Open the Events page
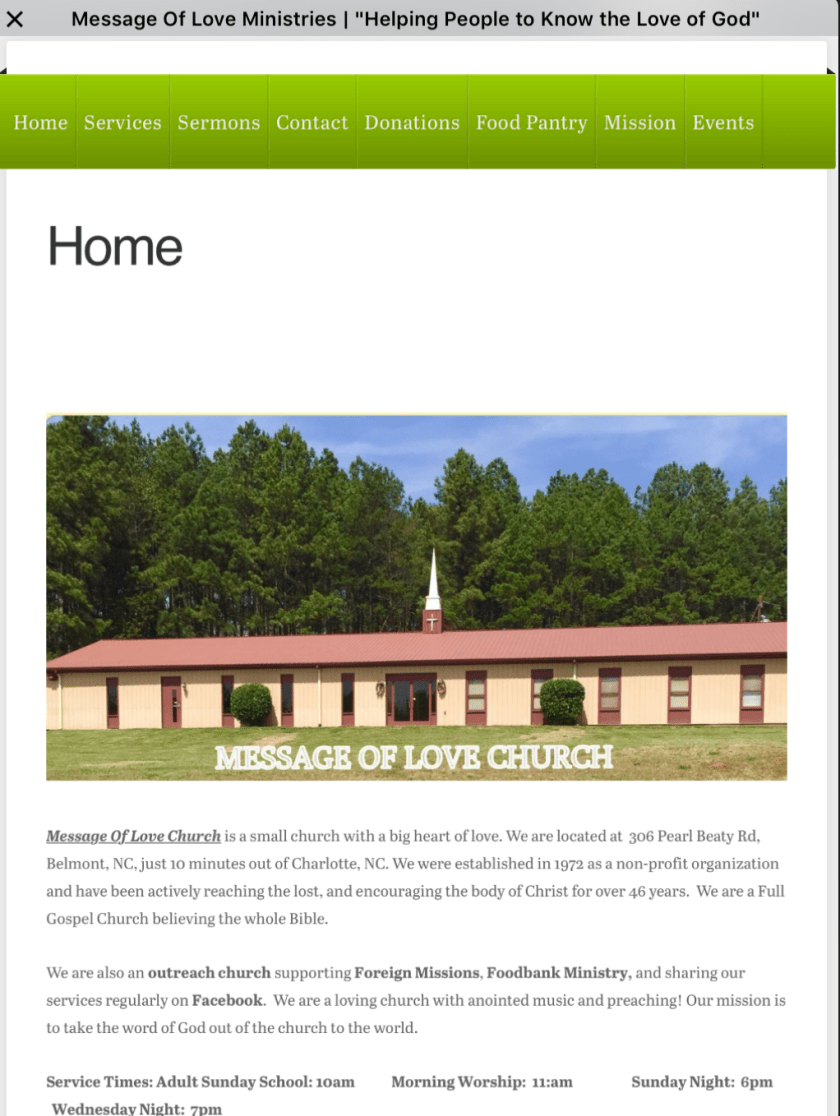The image size is (840, 1116). [x=723, y=123]
